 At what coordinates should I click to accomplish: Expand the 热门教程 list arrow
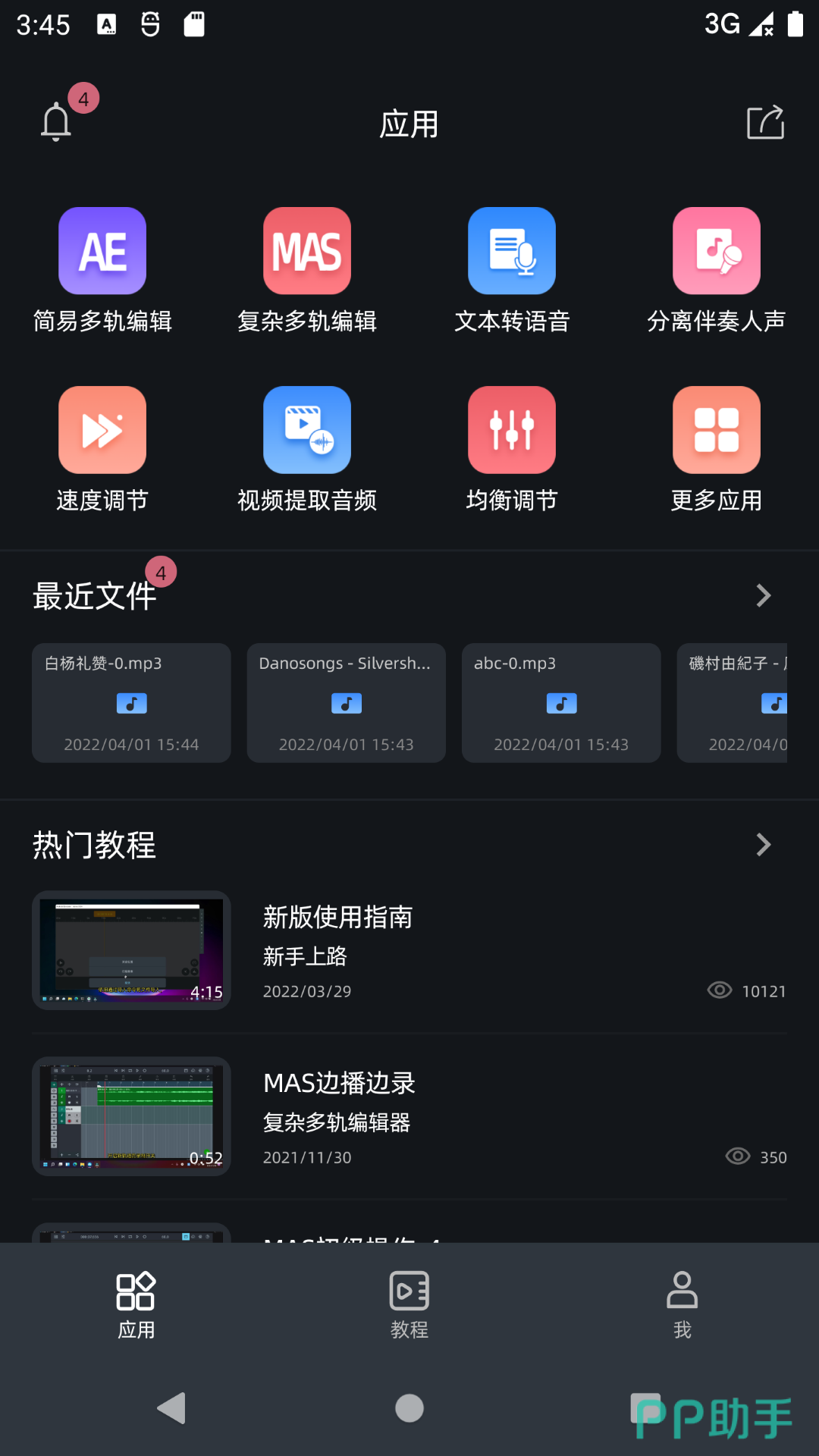click(764, 844)
